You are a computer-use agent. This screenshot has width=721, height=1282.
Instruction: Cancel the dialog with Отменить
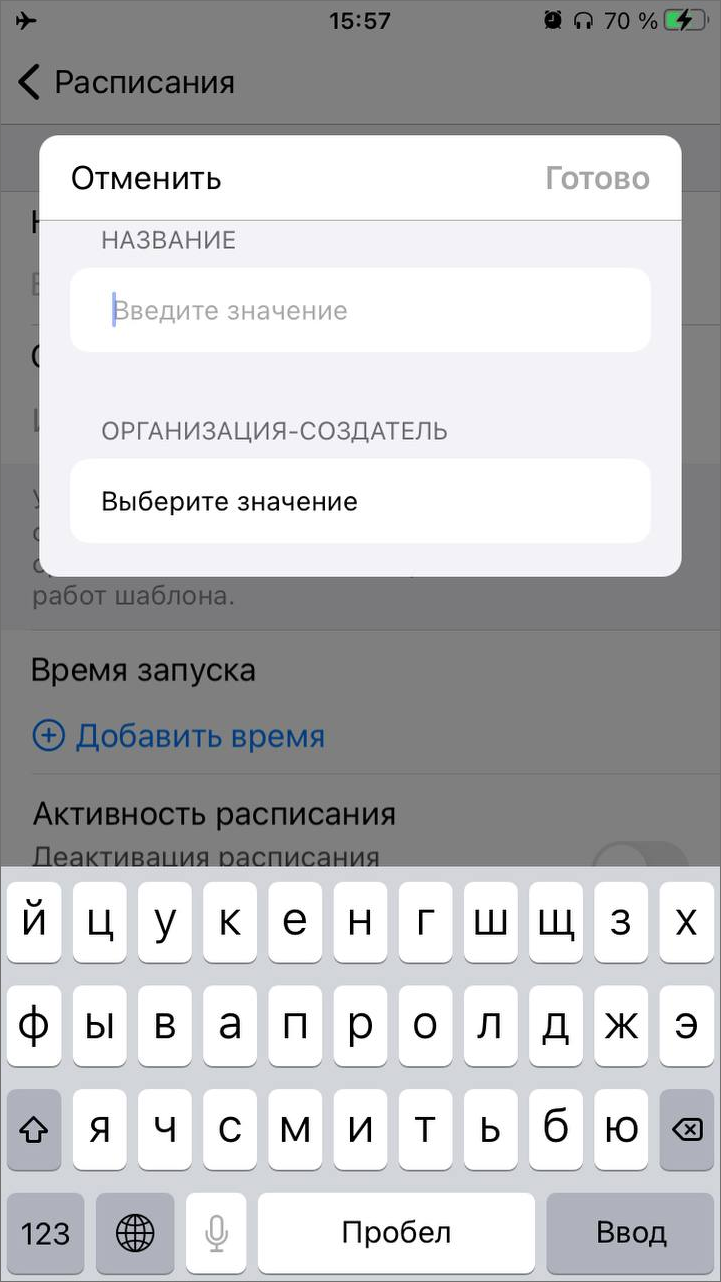(146, 179)
